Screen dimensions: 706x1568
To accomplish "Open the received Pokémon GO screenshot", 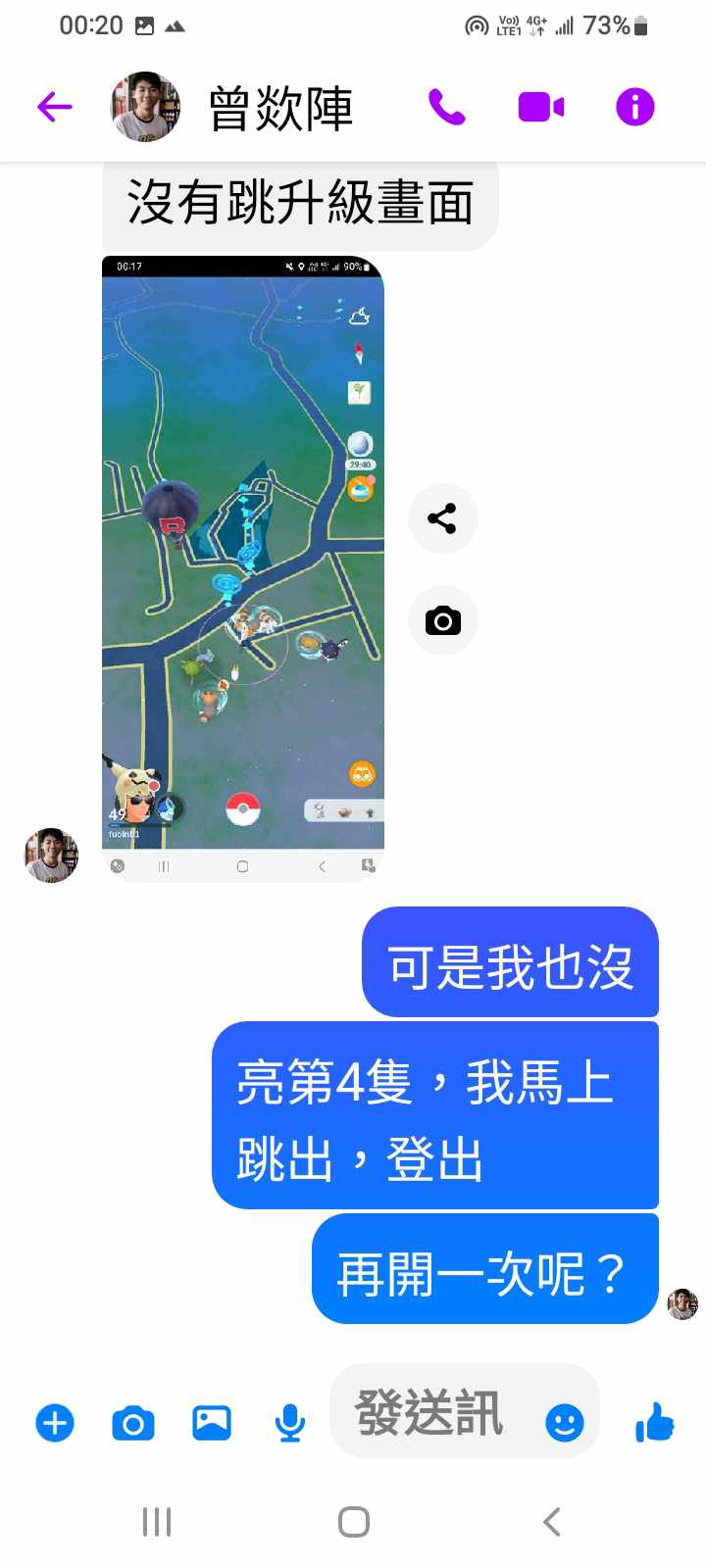I will point(243,568).
